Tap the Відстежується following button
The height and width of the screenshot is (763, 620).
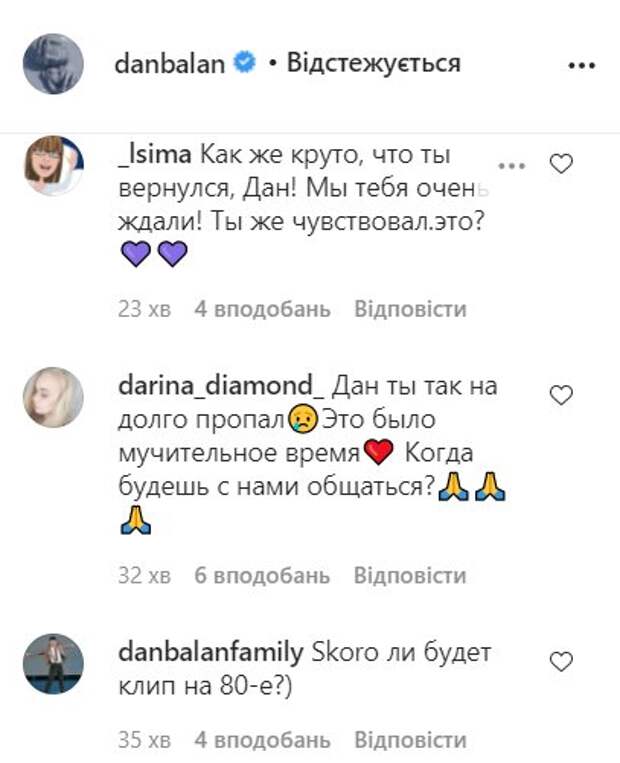pos(373,64)
